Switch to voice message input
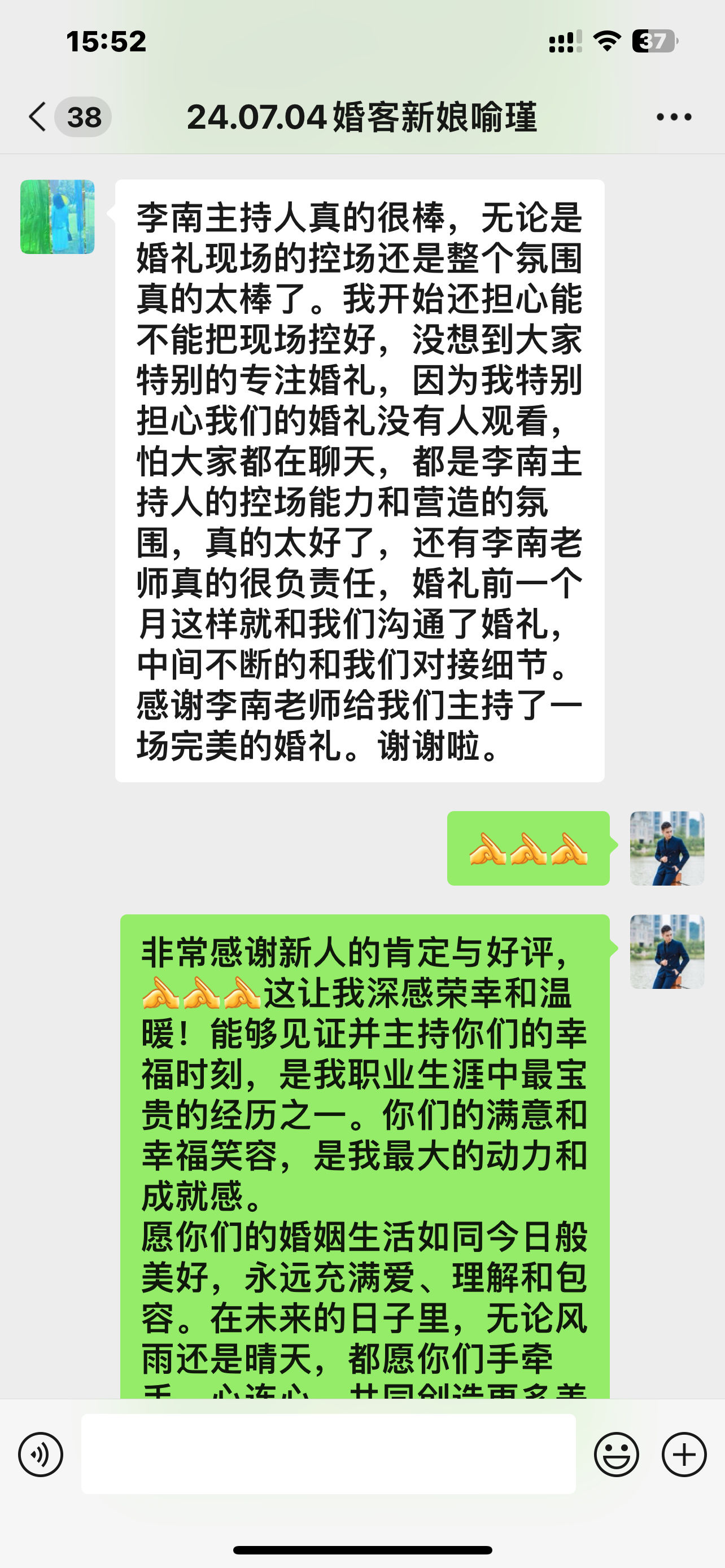725x1568 pixels. (41, 1454)
